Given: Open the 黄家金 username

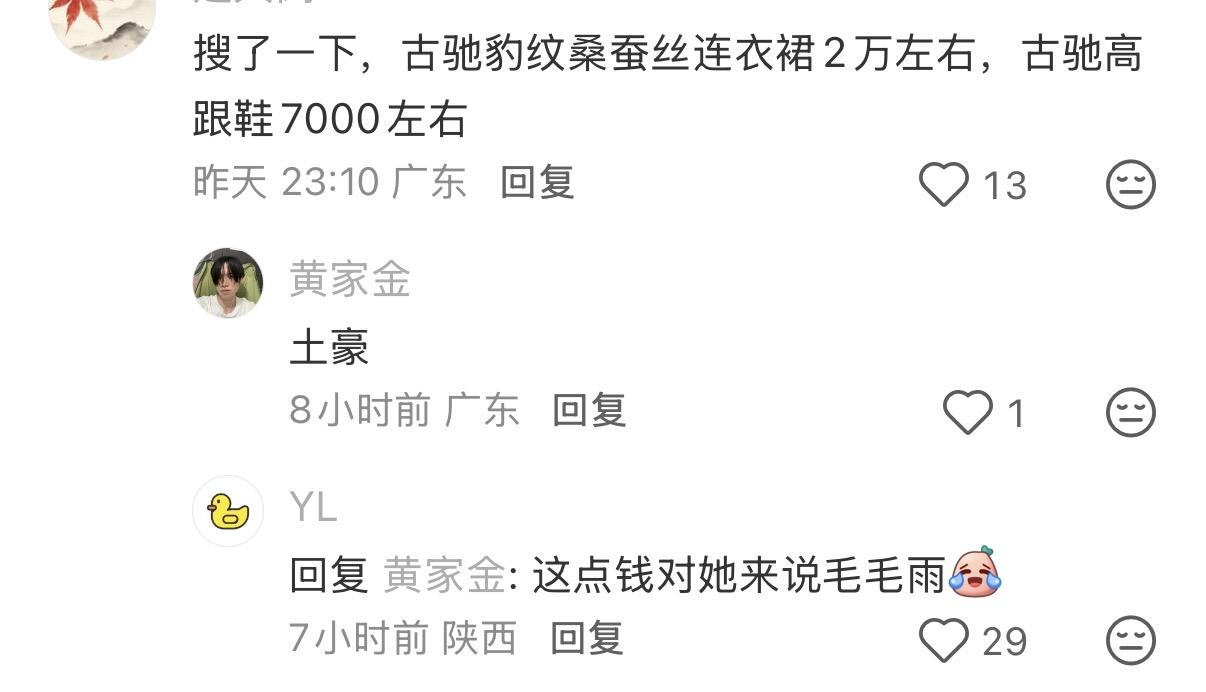Looking at the screenshot, I should [350, 280].
